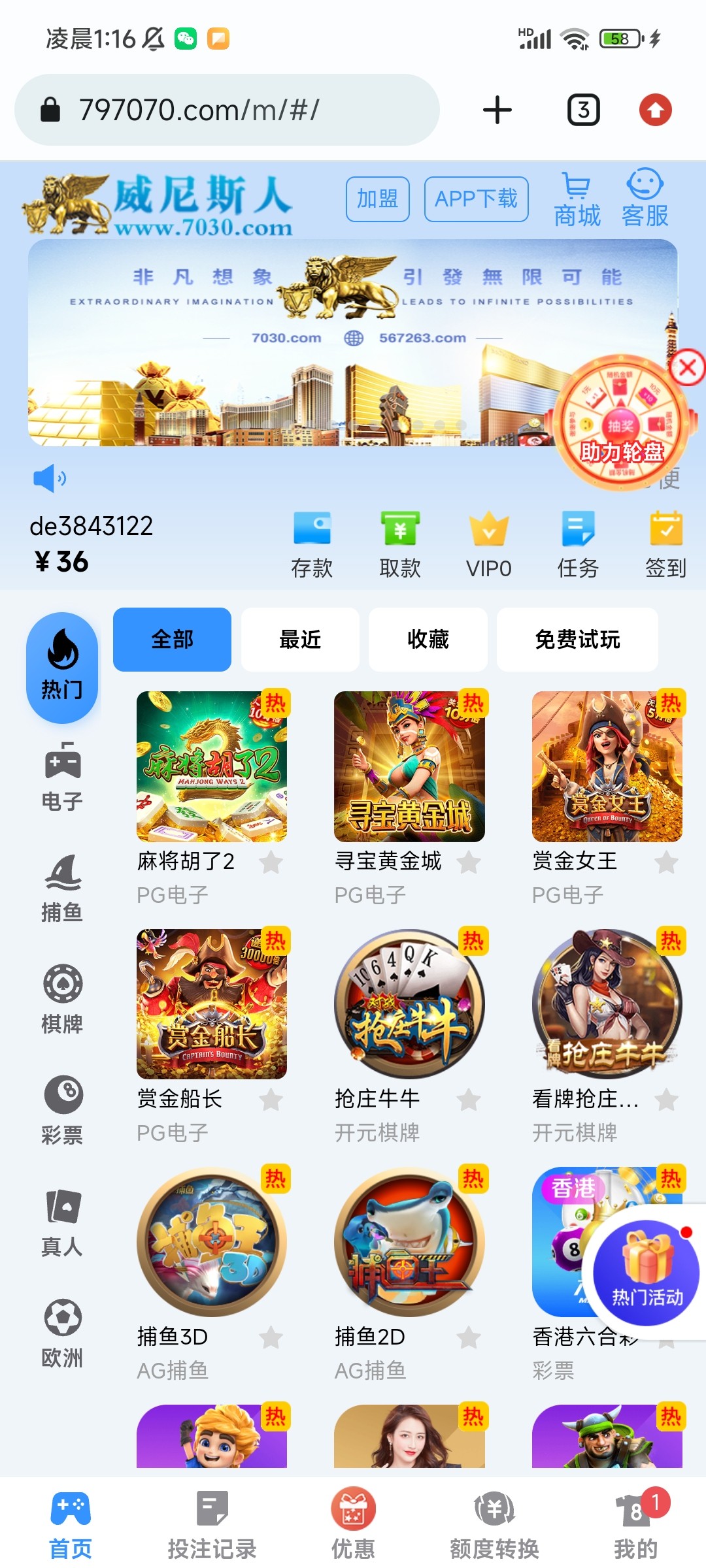706x1568 pixels.
Task: Dismiss the 助力轮盘 floating wheel
Action: (687, 368)
